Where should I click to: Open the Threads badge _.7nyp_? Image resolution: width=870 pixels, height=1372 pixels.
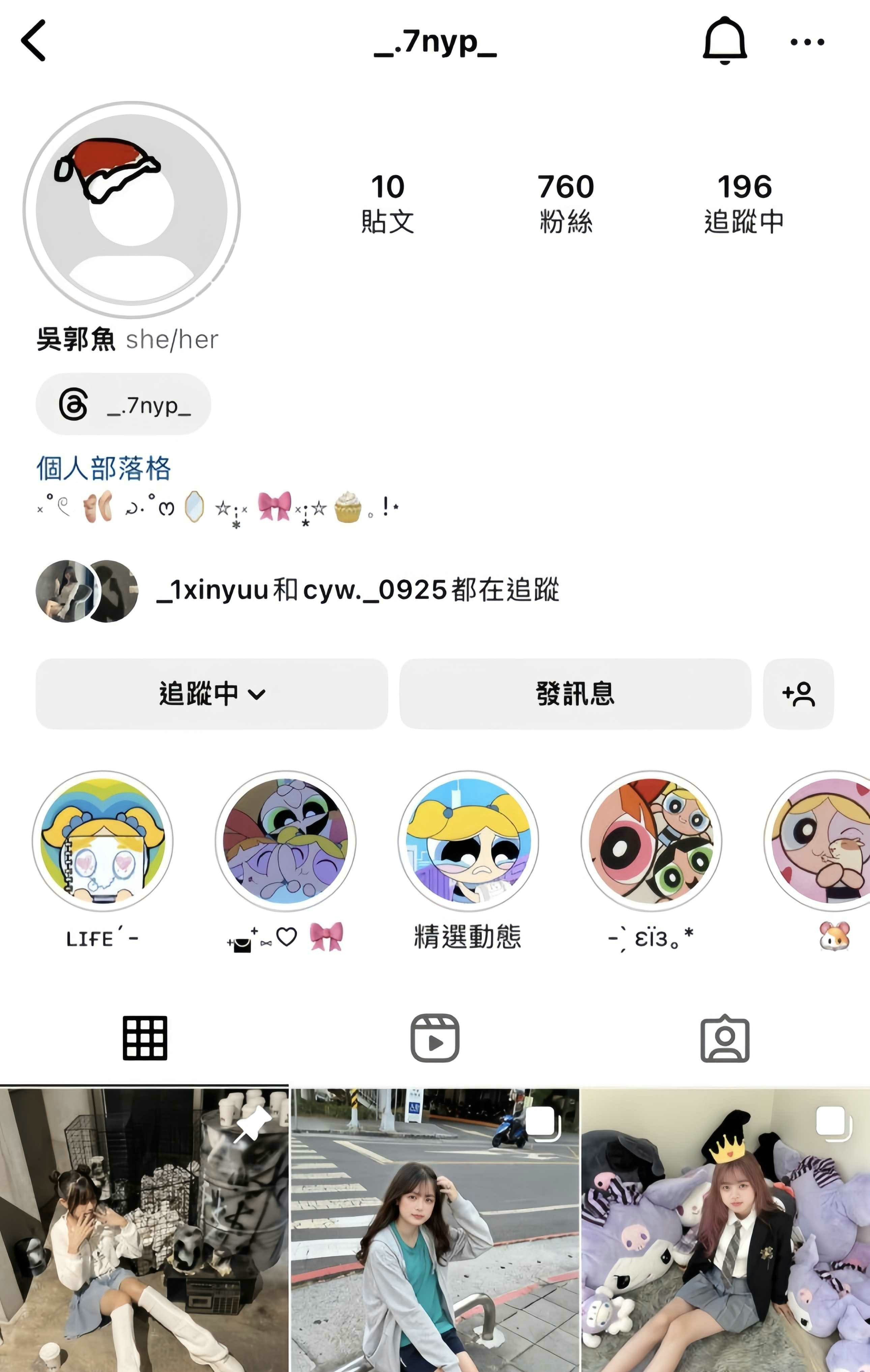tap(124, 404)
